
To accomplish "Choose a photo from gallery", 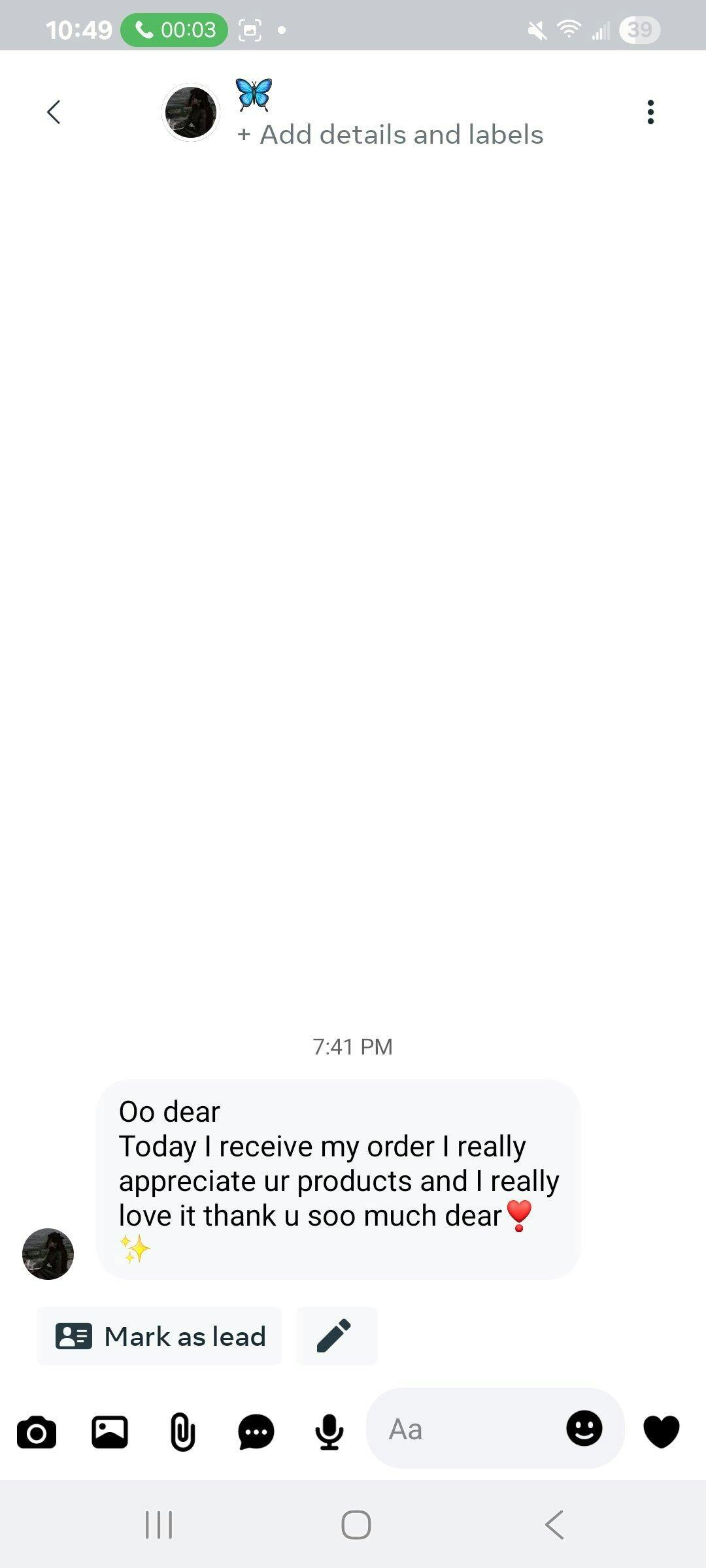I will [110, 1433].
